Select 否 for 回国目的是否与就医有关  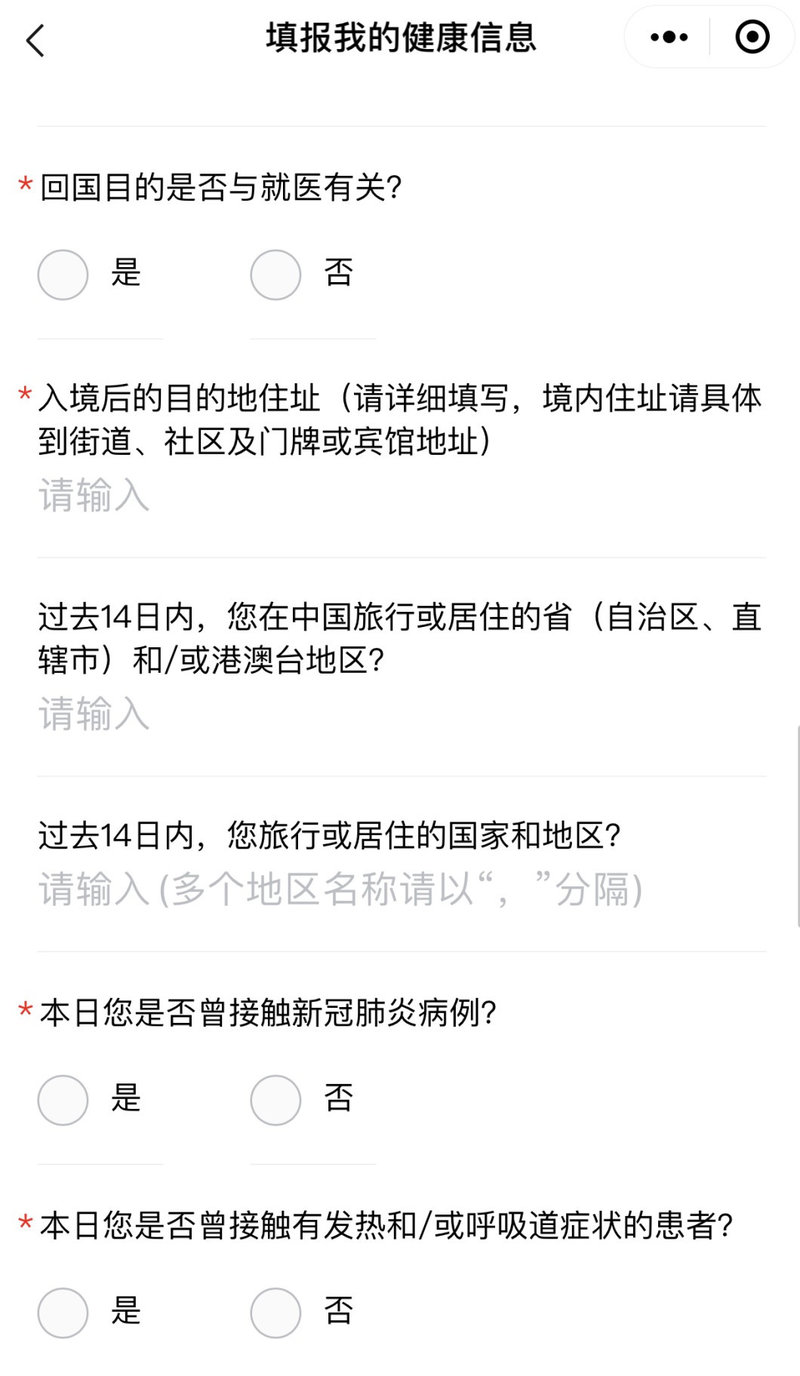pyautogui.click(x=275, y=275)
